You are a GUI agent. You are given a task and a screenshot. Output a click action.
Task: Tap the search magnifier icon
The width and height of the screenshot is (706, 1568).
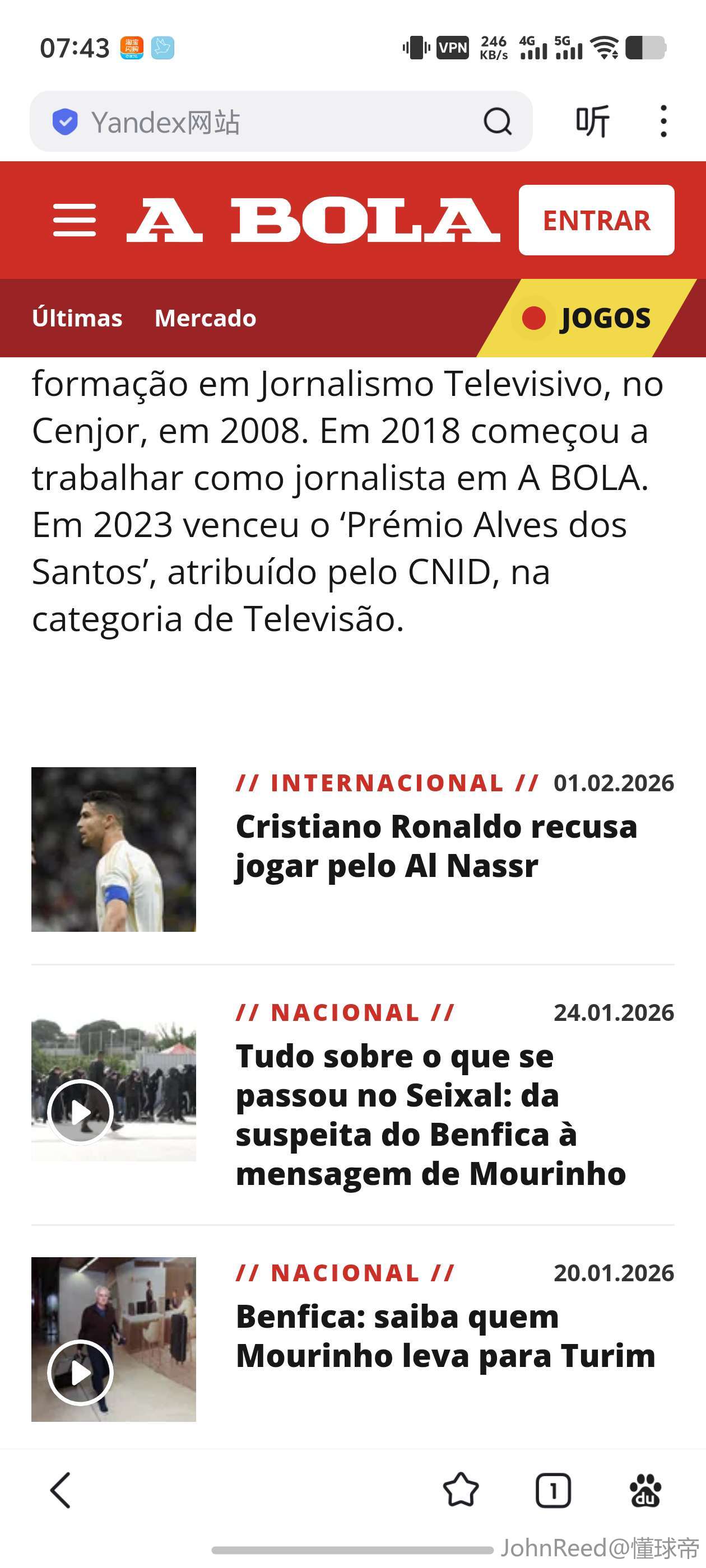pos(497,122)
